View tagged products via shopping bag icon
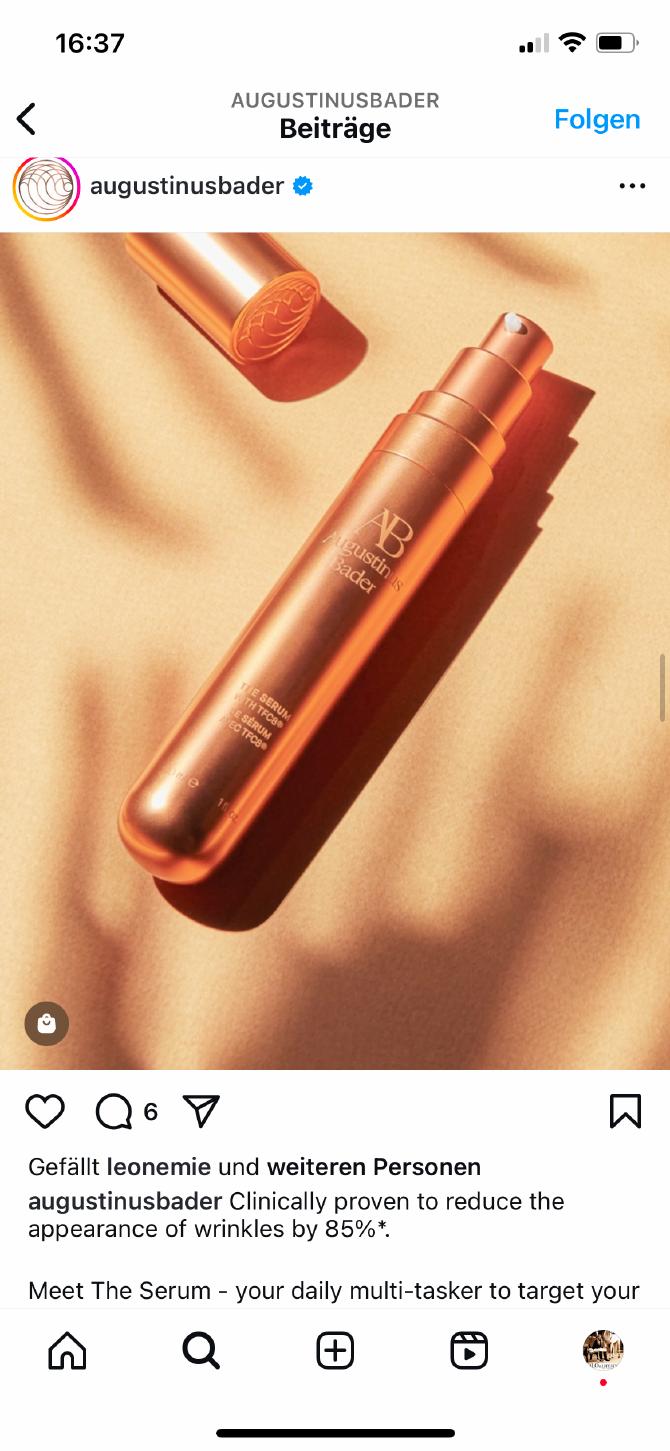This screenshot has width=670, height=1451. pyautogui.click(x=46, y=1024)
